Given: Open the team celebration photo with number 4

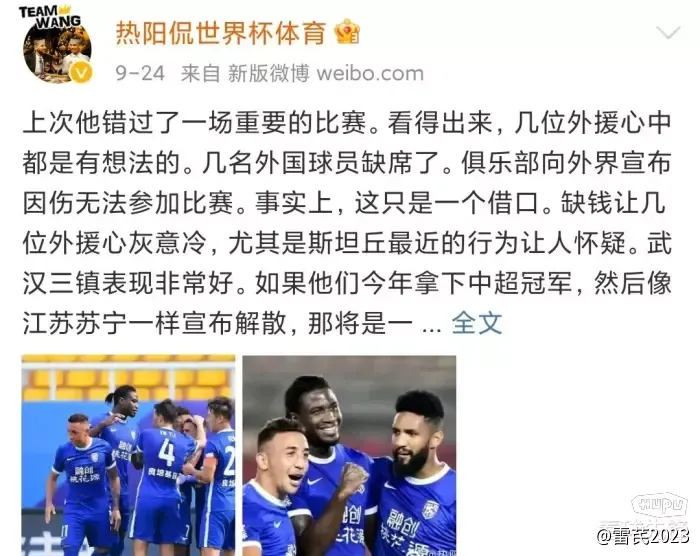Looking at the screenshot, I should [129, 454].
